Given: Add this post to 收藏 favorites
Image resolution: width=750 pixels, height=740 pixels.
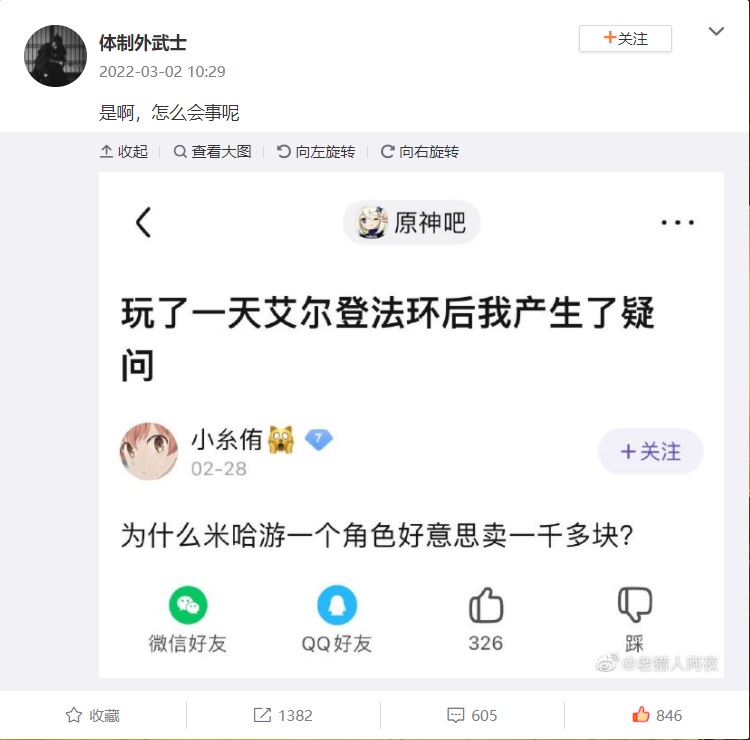Looking at the screenshot, I should coord(93,715).
